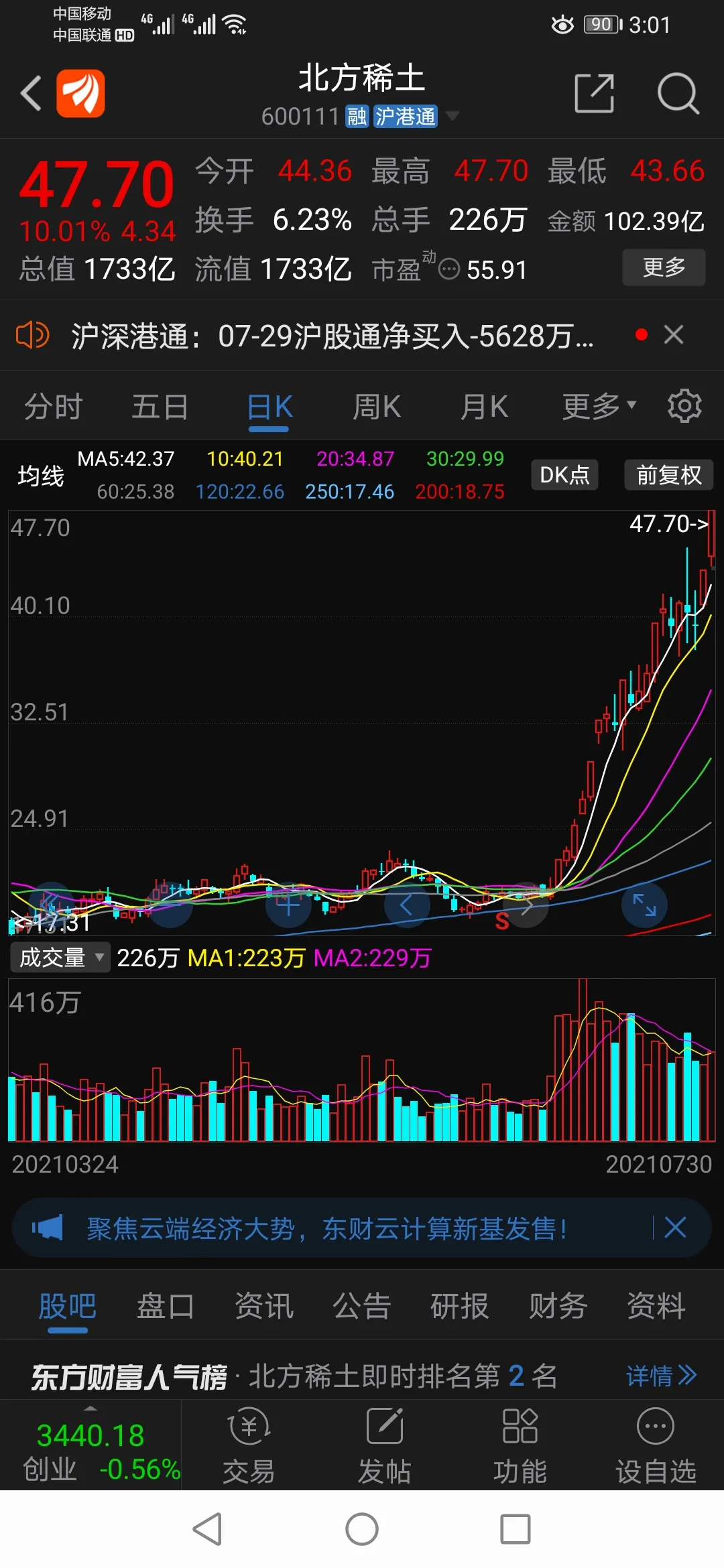Change the 前复权 adjustment mode

pos(668,475)
